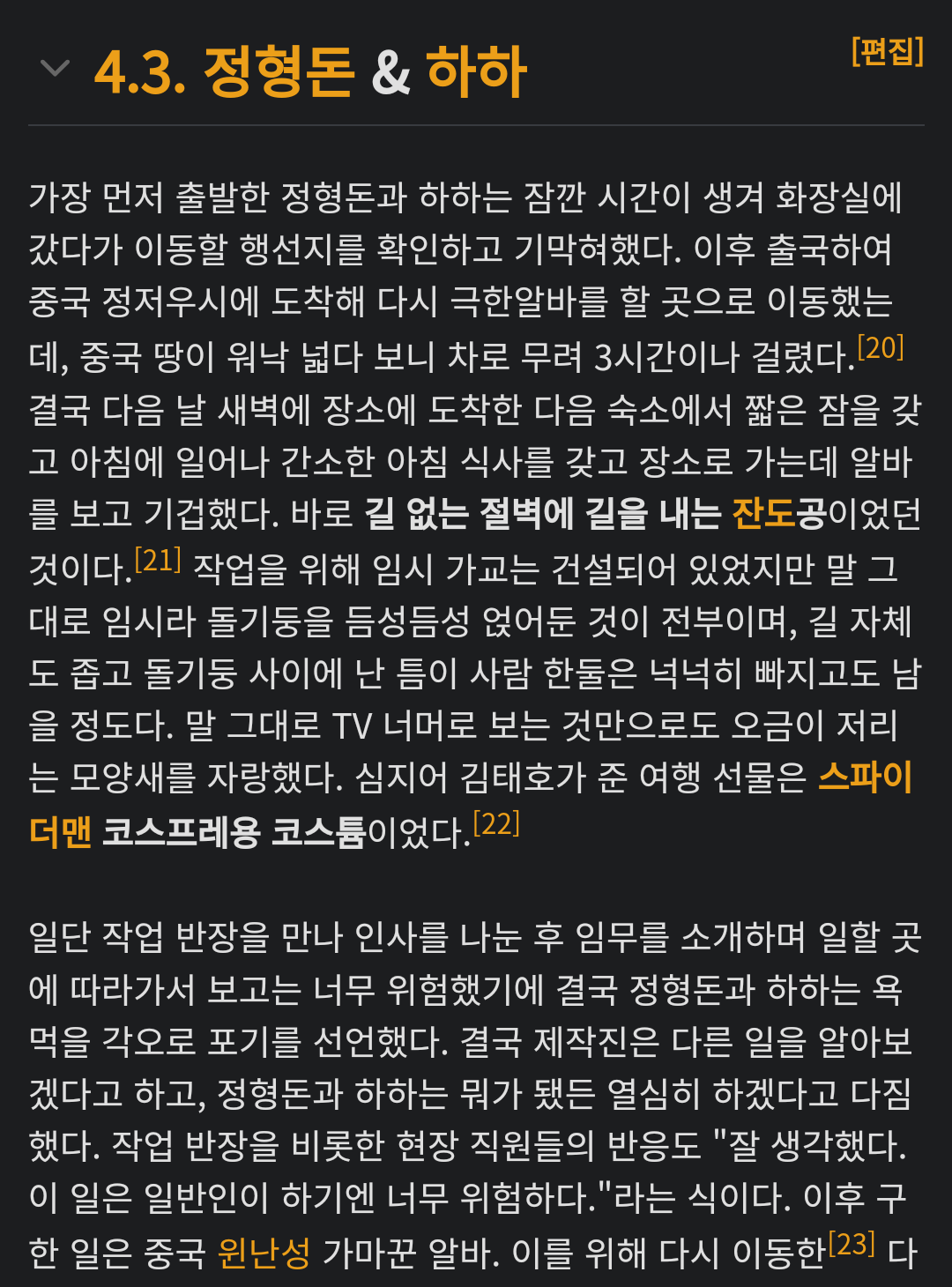Tap the [편집] edit link
Screen dimensions: 952x1287
click(x=887, y=52)
